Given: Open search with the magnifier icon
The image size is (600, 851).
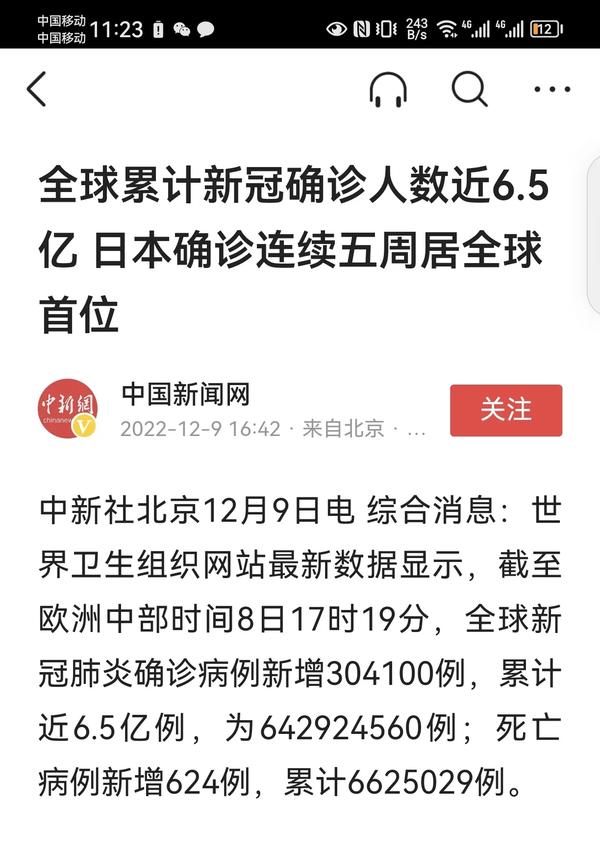Looking at the screenshot, I should click(469, 90).
